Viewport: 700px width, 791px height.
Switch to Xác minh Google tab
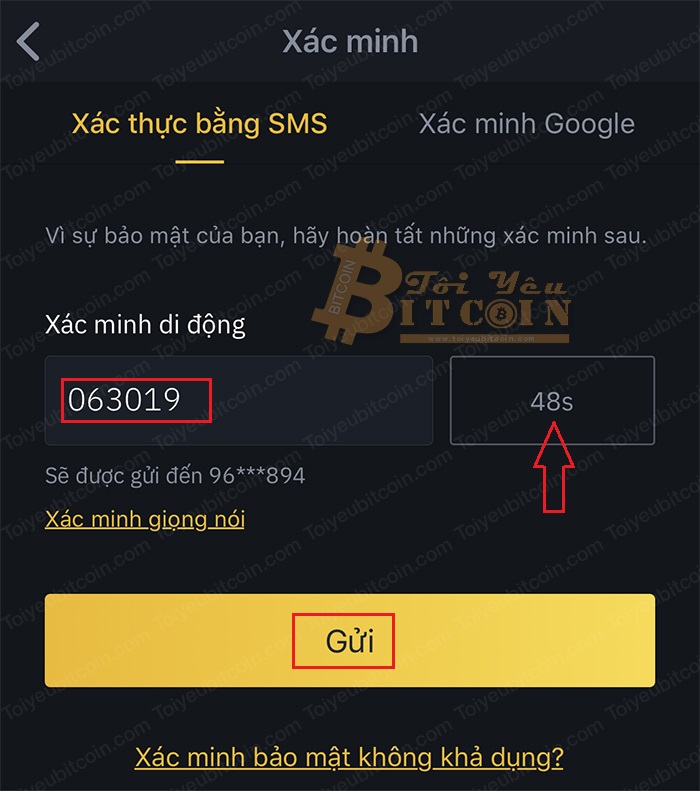coord(526,124)
